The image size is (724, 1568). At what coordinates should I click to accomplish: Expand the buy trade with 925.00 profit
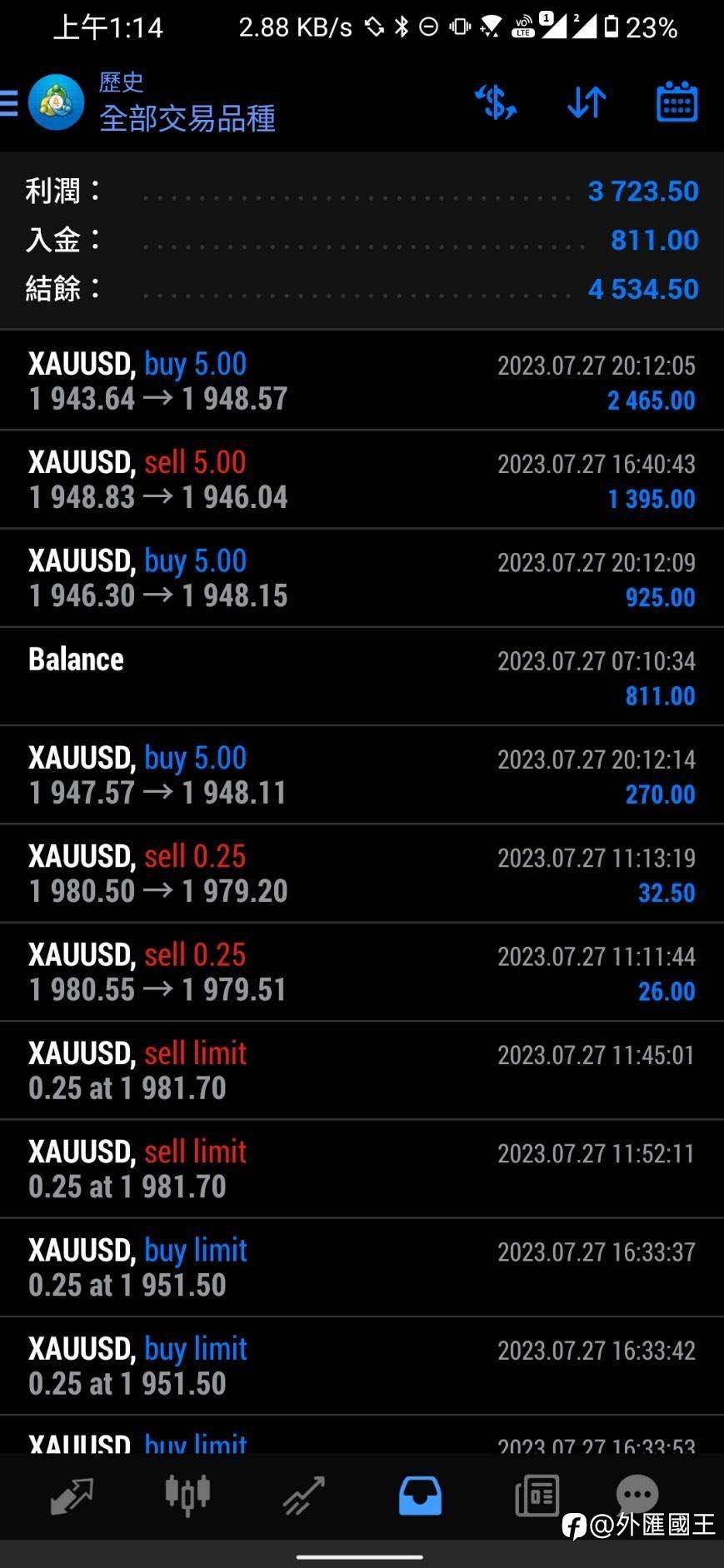(x=362, y=578)
